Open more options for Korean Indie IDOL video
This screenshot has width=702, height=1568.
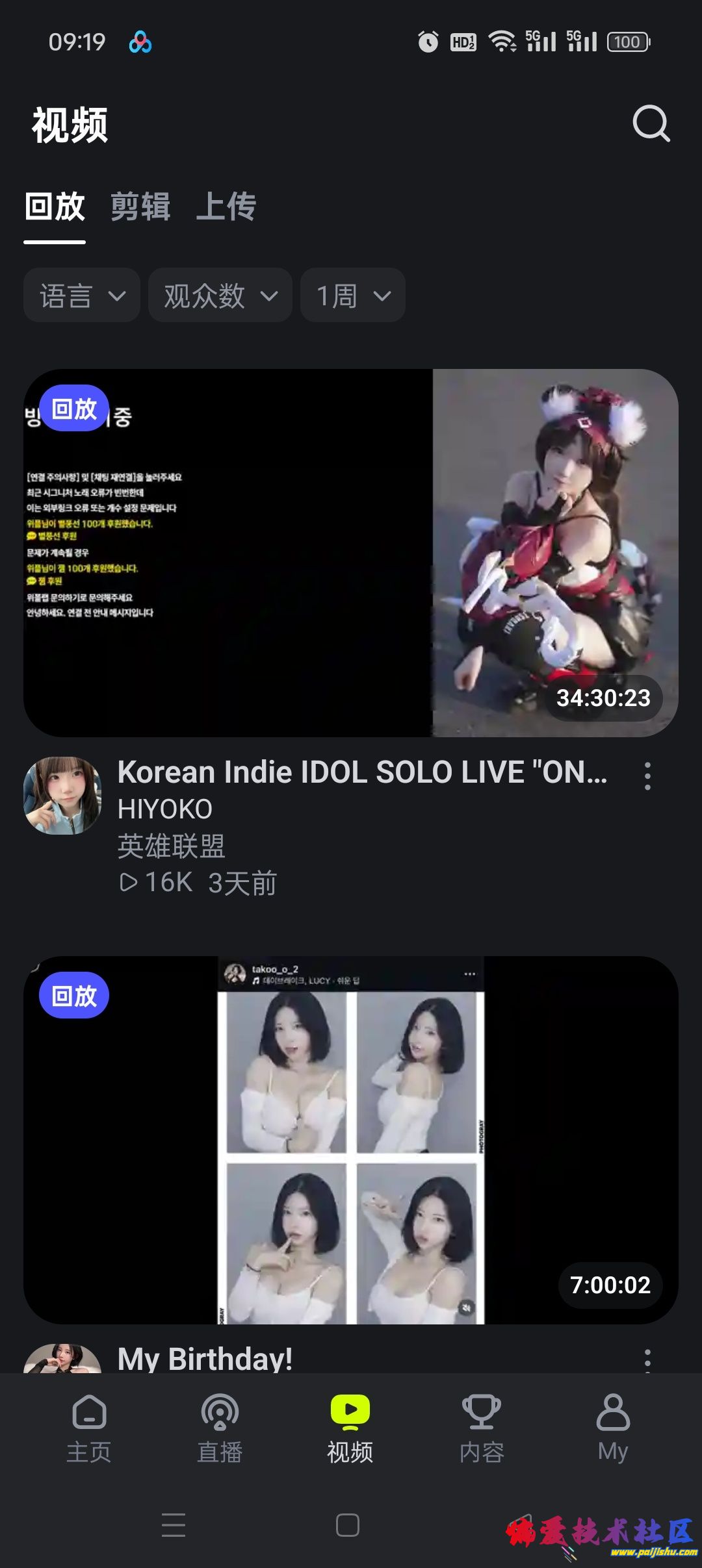(x=647, y=776)
